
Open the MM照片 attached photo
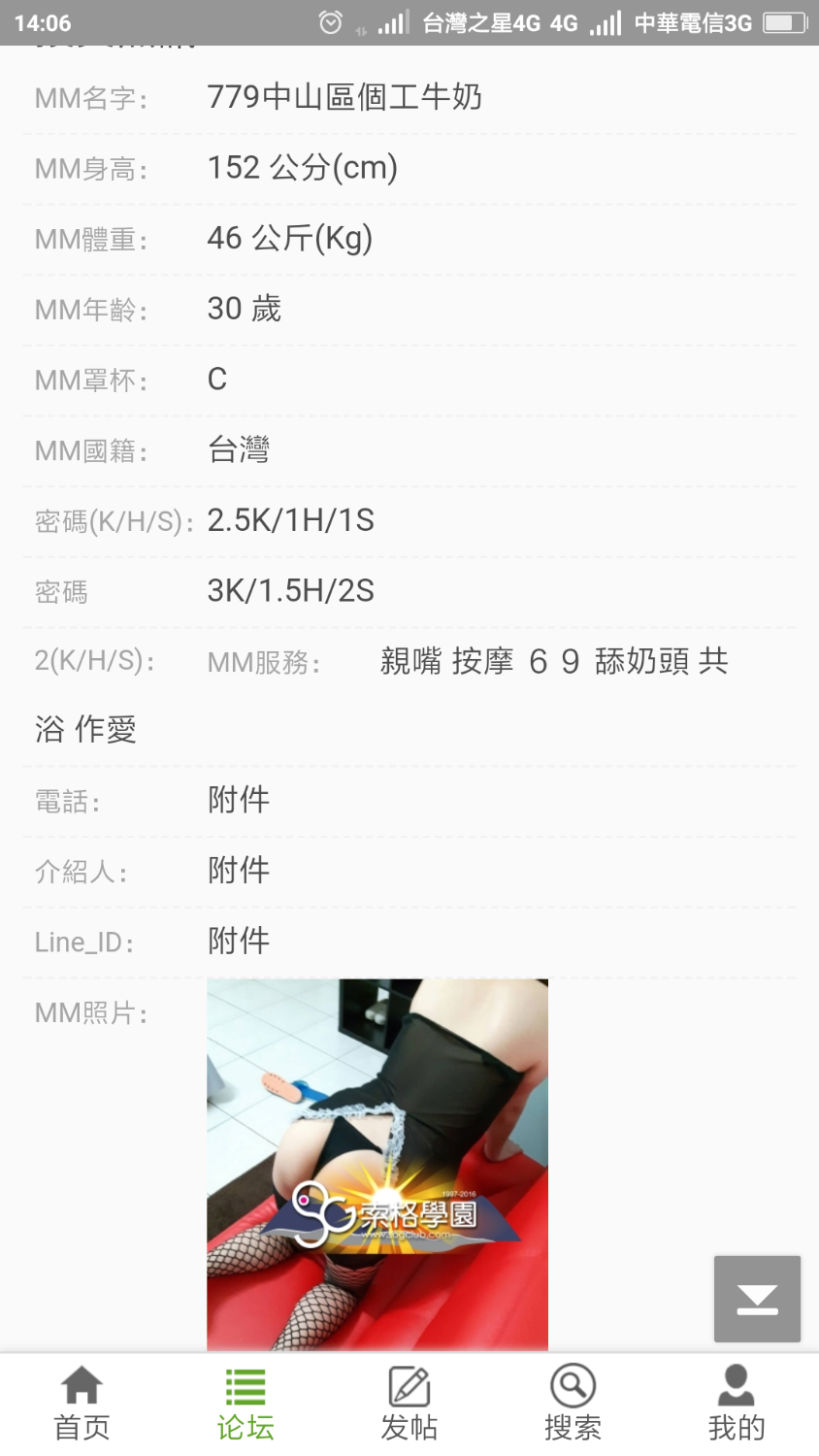pos(377,1165)
